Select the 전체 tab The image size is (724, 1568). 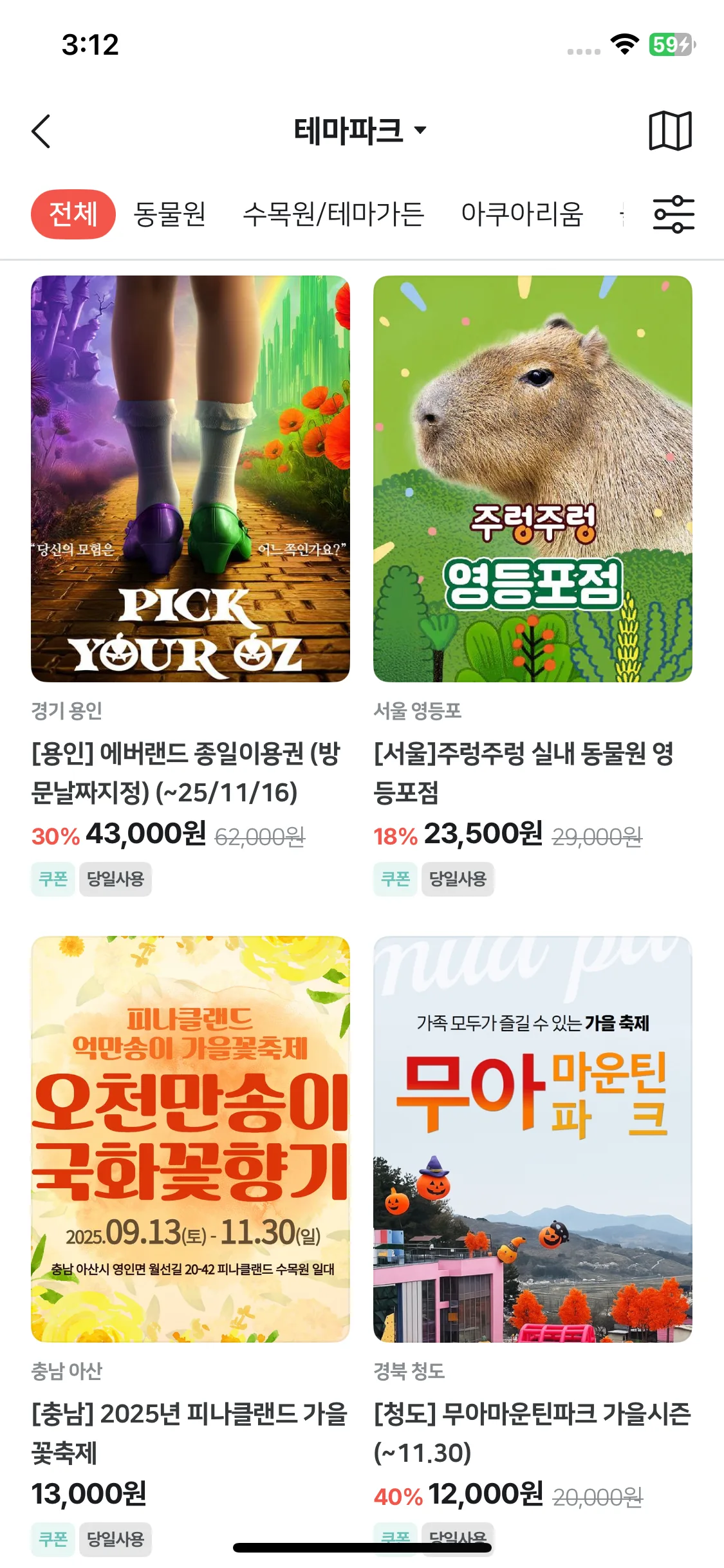tap(73, 214)
